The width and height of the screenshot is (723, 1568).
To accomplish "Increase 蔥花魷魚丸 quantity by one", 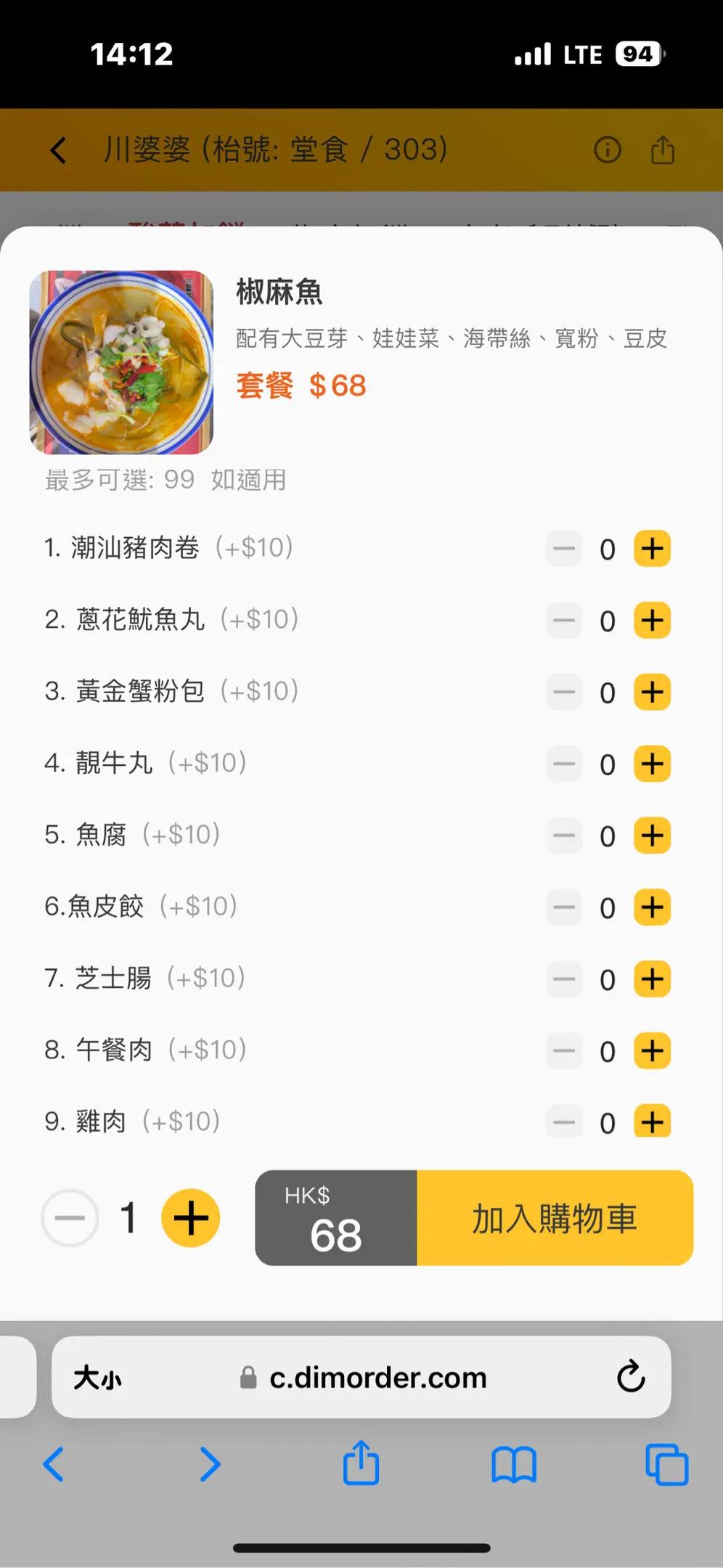I will click(652, 621).
